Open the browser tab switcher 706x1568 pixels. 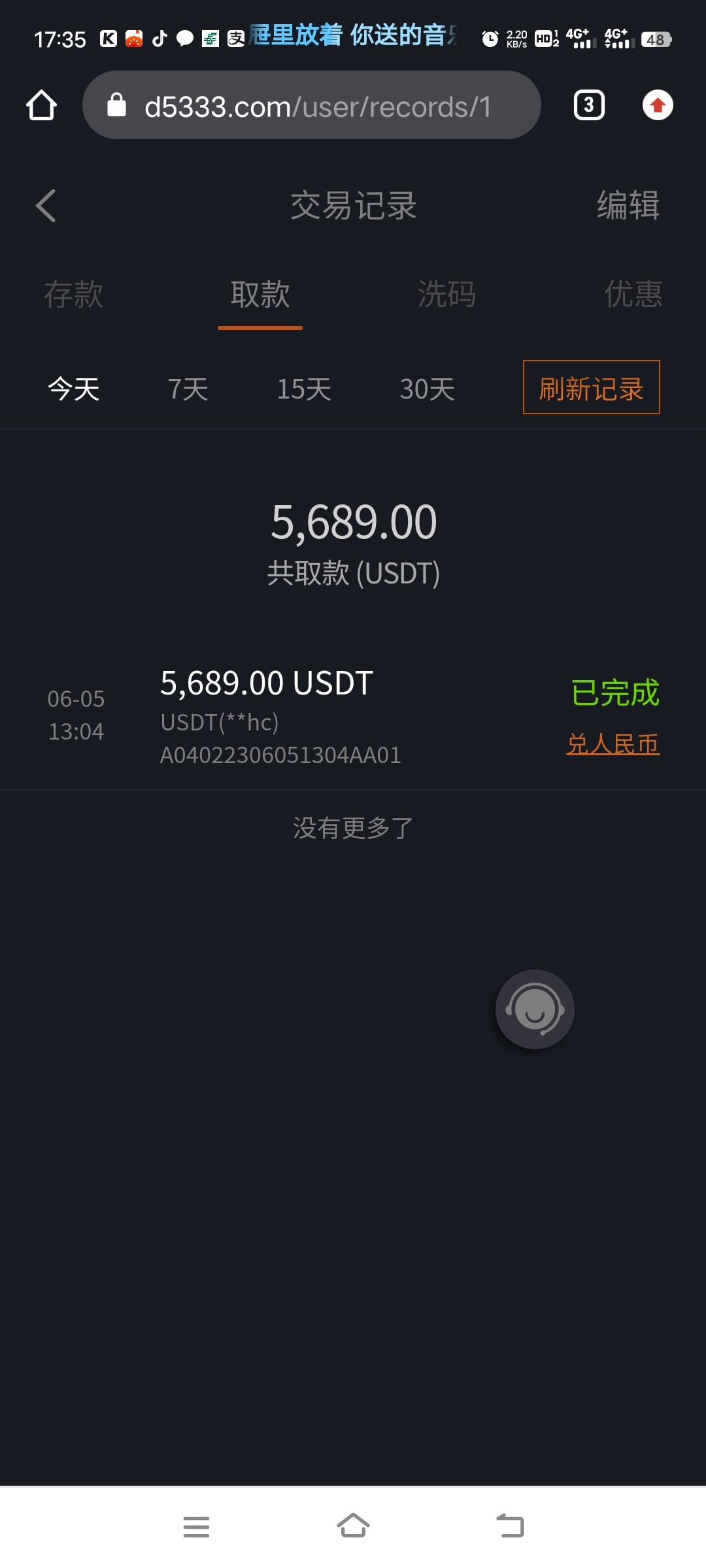pos(589,105)
